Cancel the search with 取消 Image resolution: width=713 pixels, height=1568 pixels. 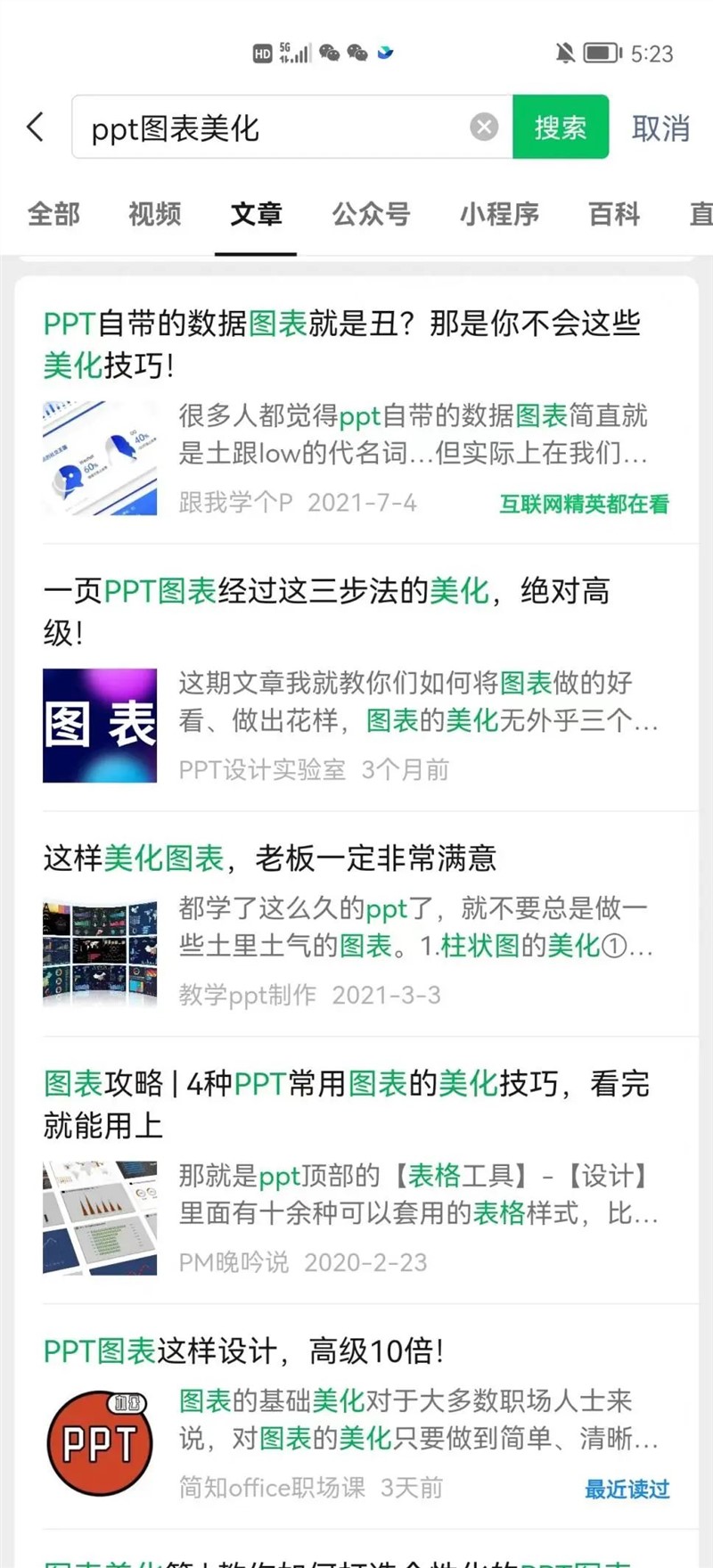[660, 128]
